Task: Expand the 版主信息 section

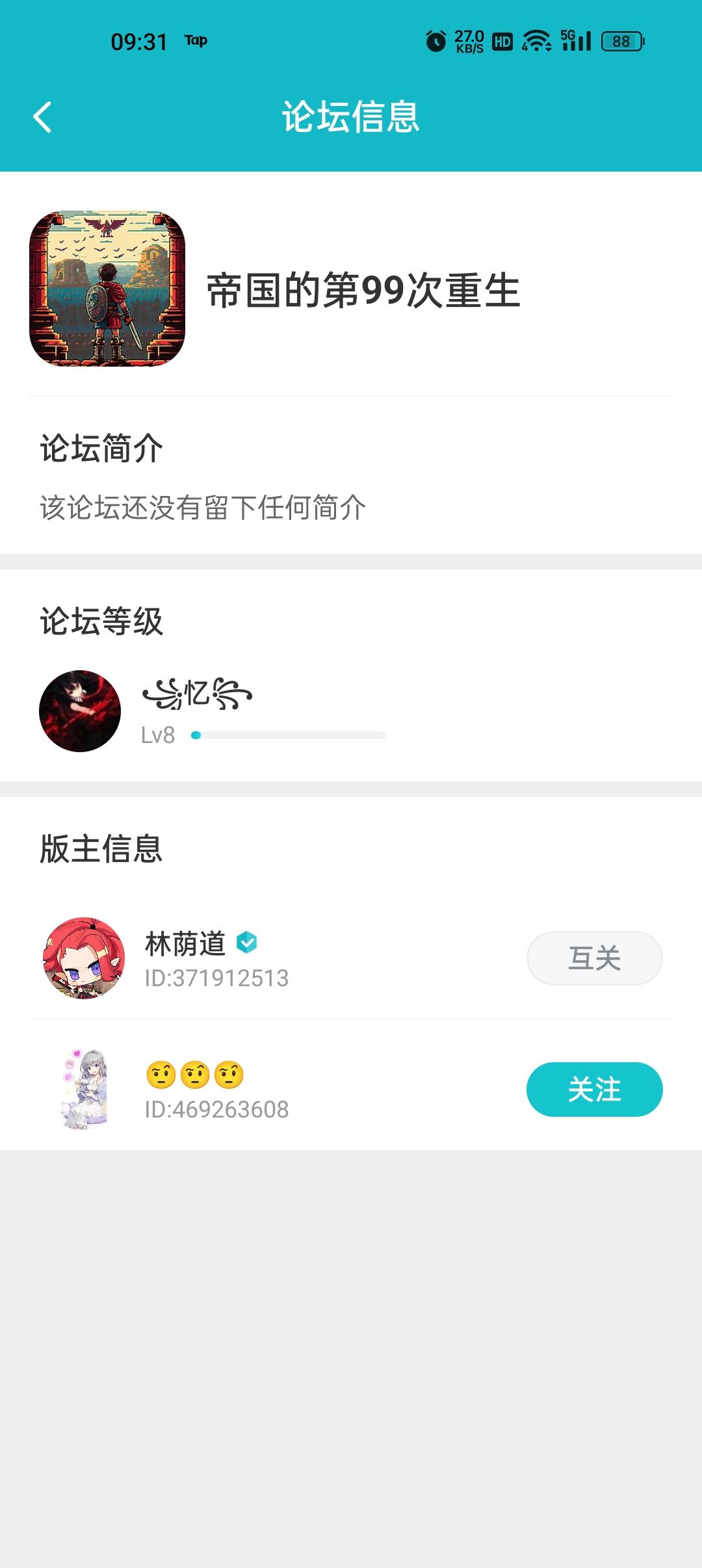Action: coord(101,848)
